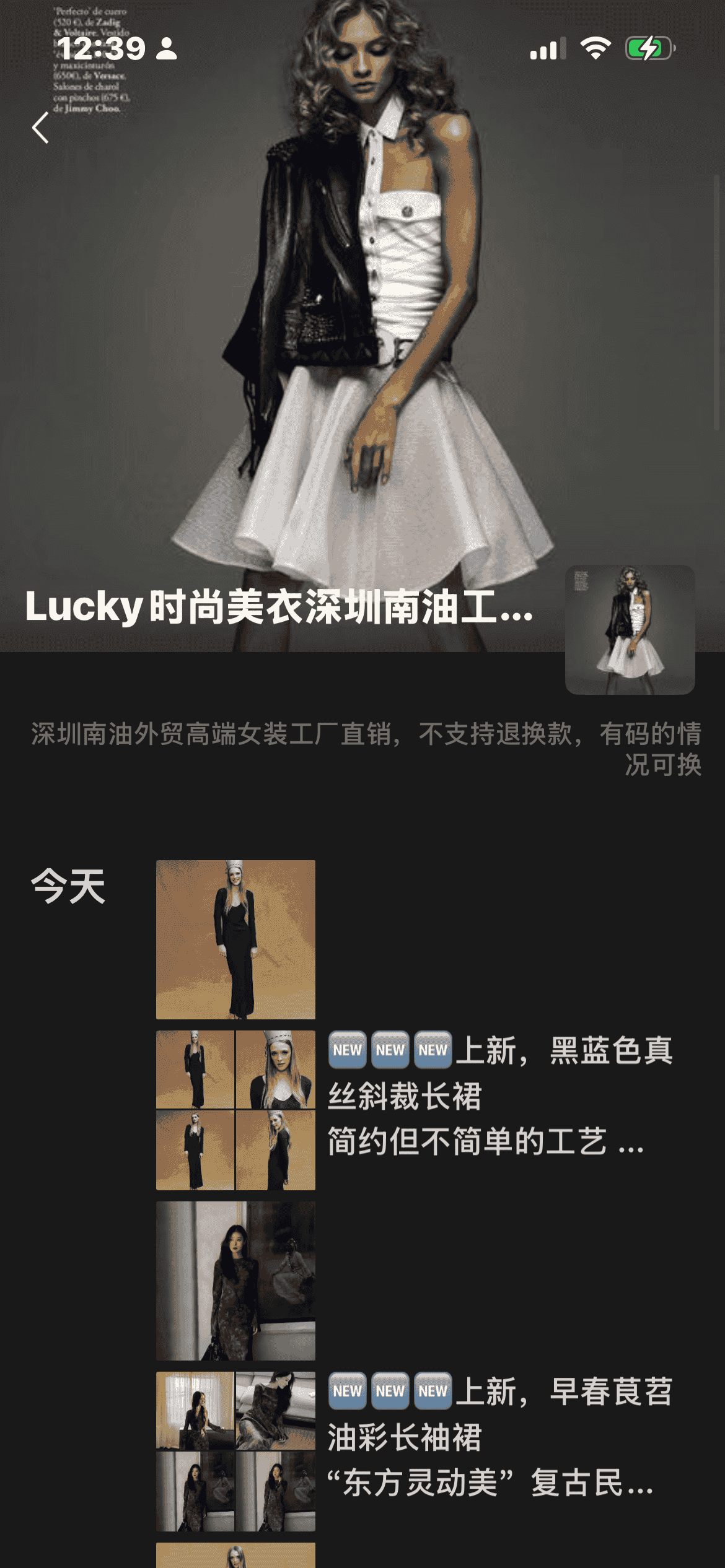Open the single dark floral dress photo

pyautogui.click(x=235, y=1281)
